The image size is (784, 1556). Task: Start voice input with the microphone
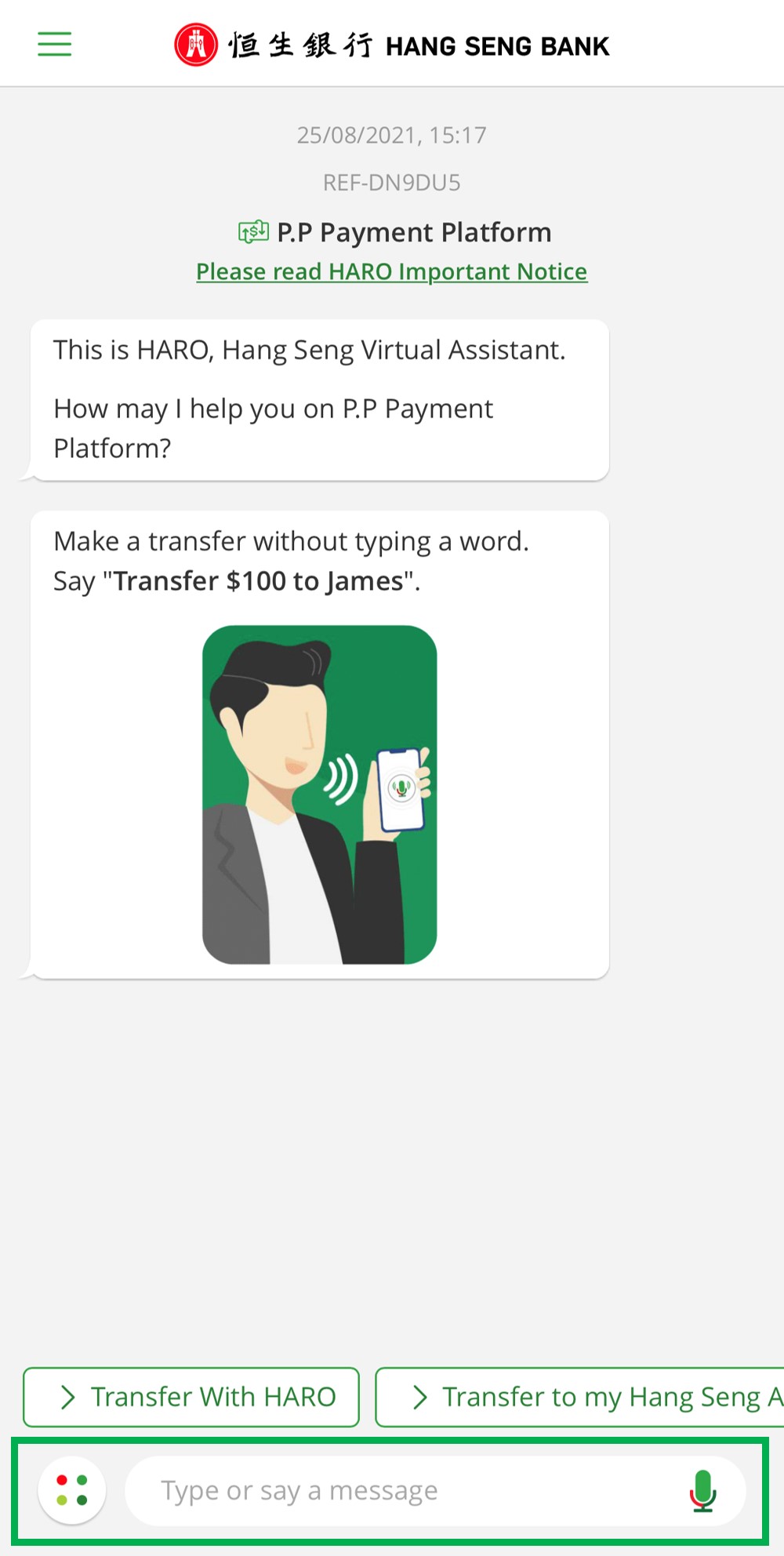click(x=702, y=1490)
